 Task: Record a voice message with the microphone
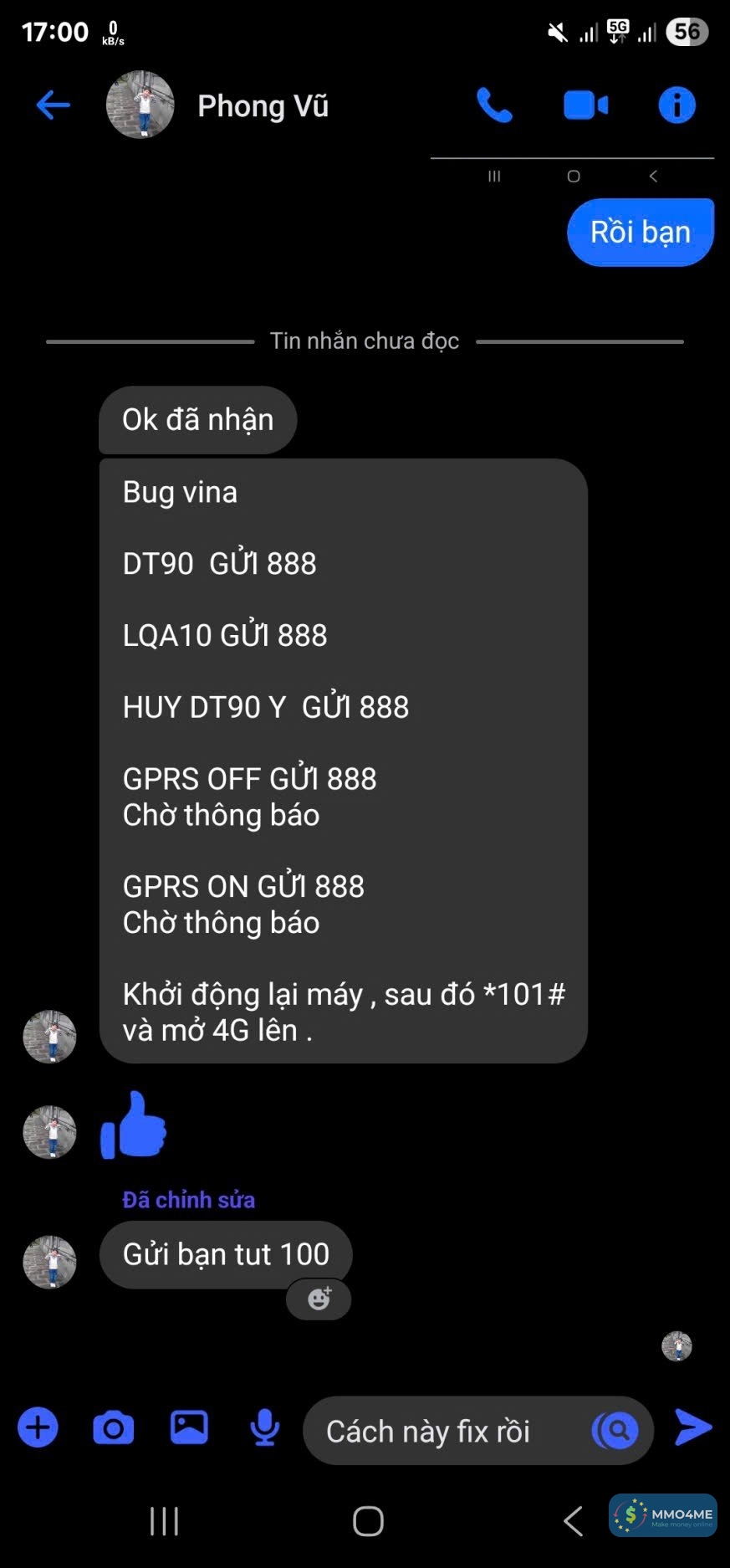(265, 1427)
